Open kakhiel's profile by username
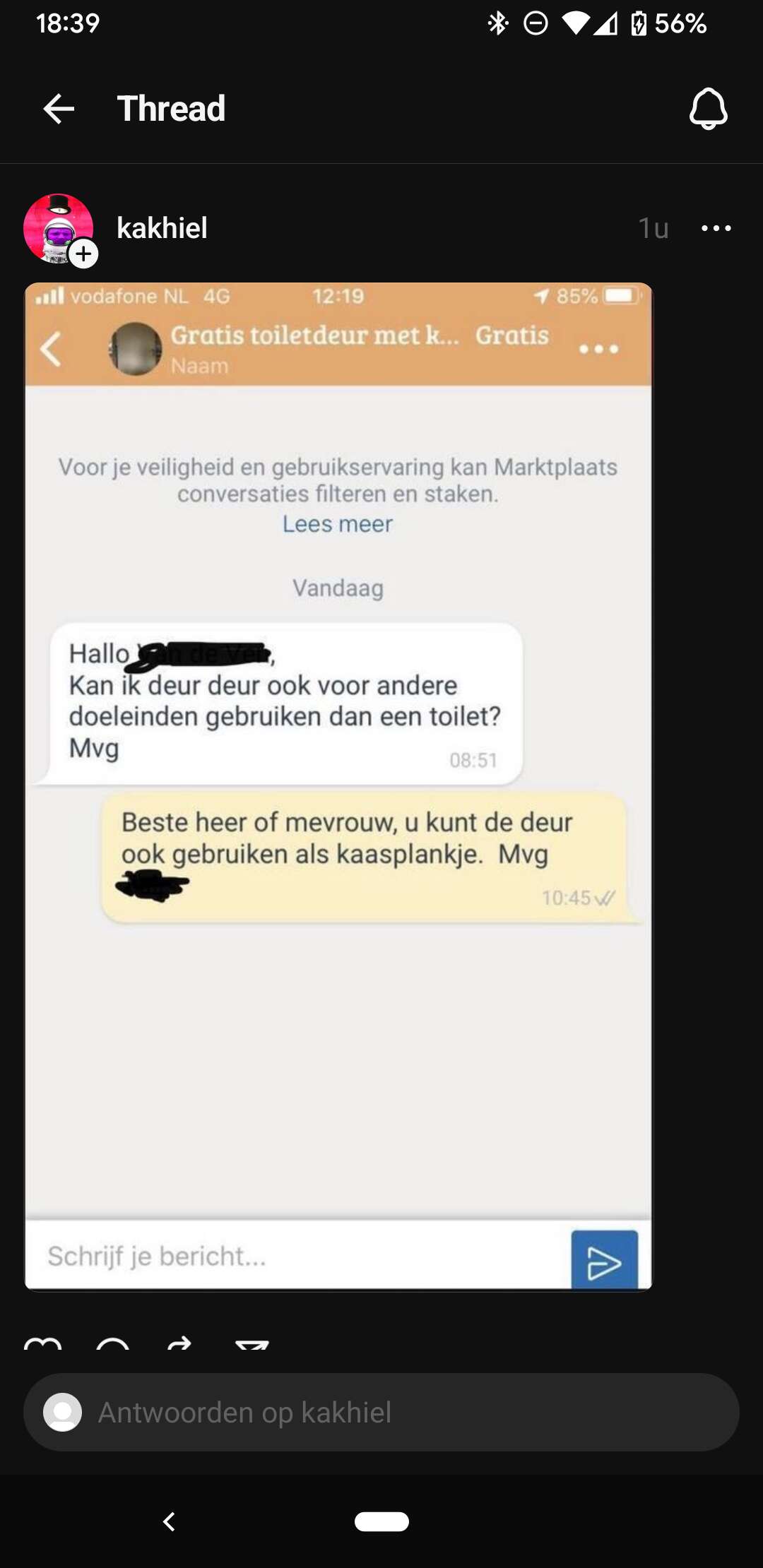This screenshot has height=1568, width=763. pyautogui.click(x=162, y=228)
